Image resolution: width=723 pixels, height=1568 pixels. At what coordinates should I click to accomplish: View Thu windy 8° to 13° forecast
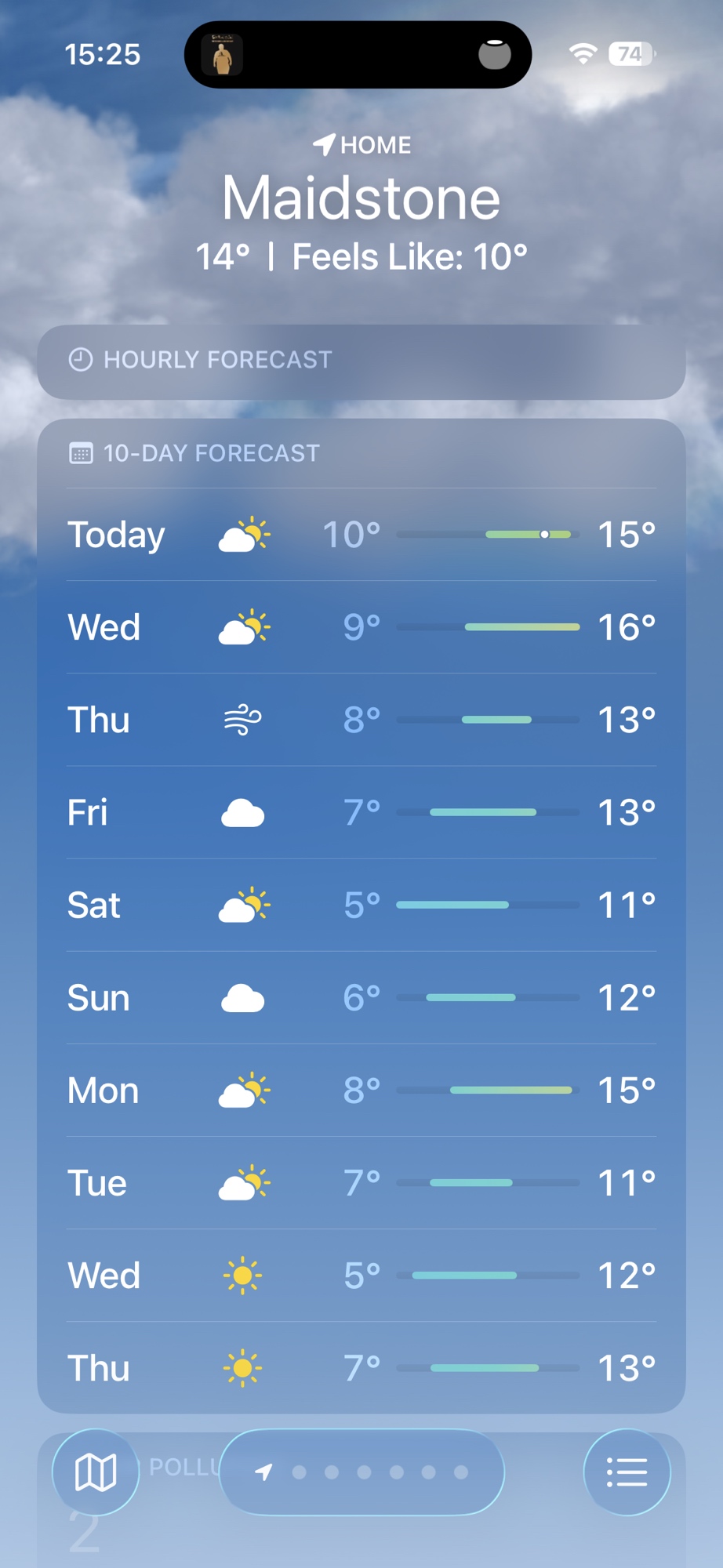(x=361, y=720)
